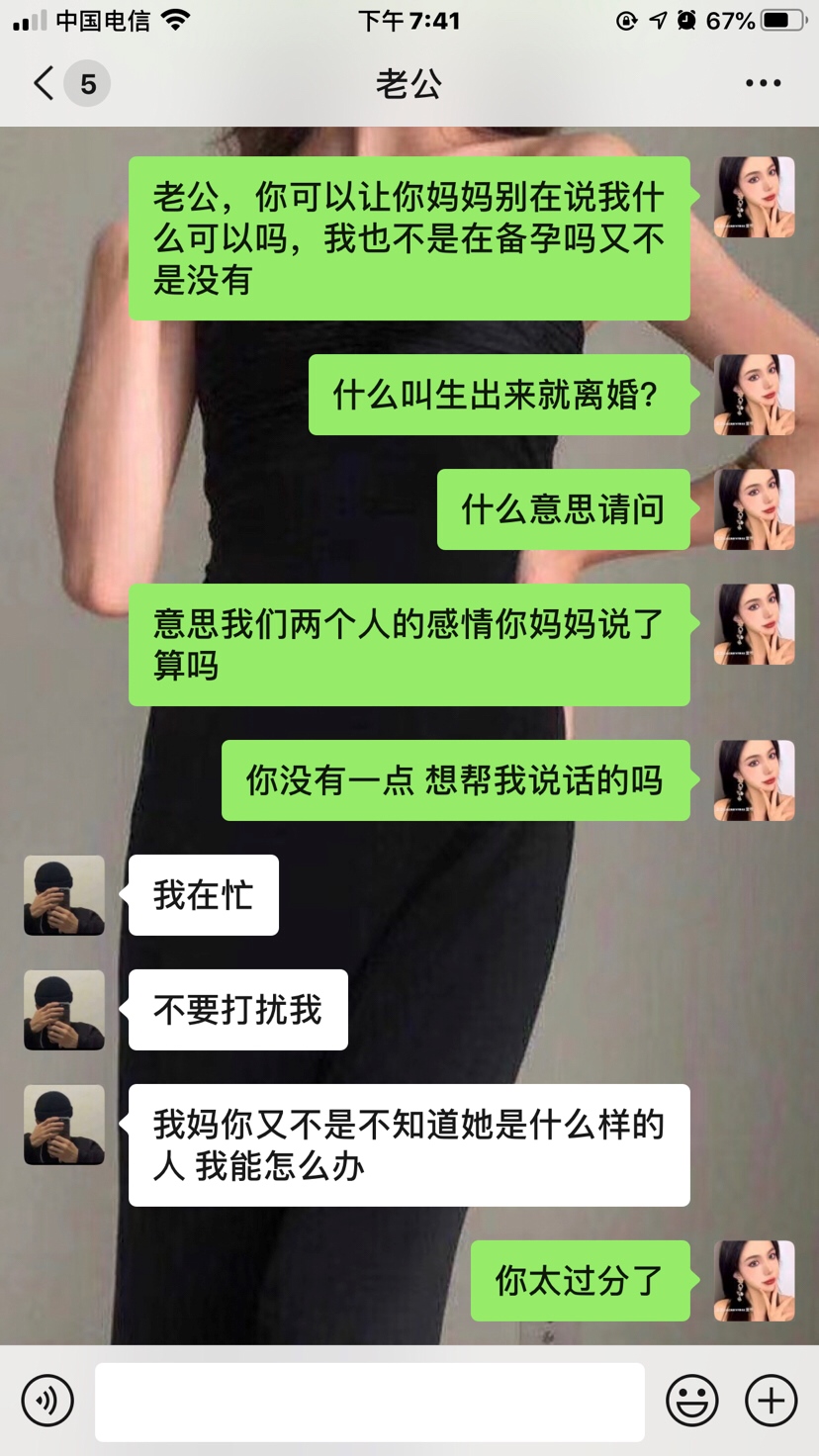Switch to voice message input
The height and width of the screenshot is (1456, 819).
47,1401
